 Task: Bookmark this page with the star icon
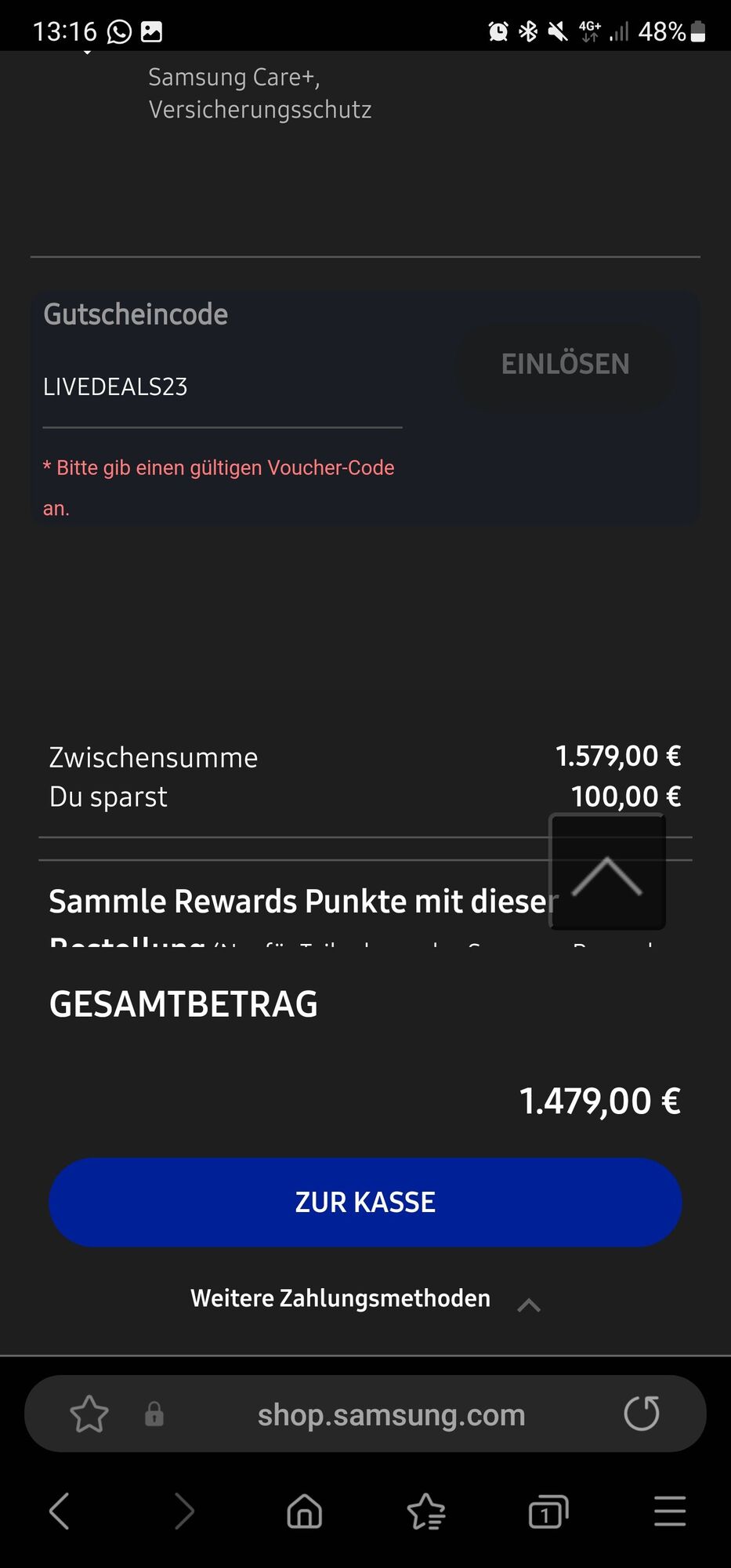[89, 1414]
